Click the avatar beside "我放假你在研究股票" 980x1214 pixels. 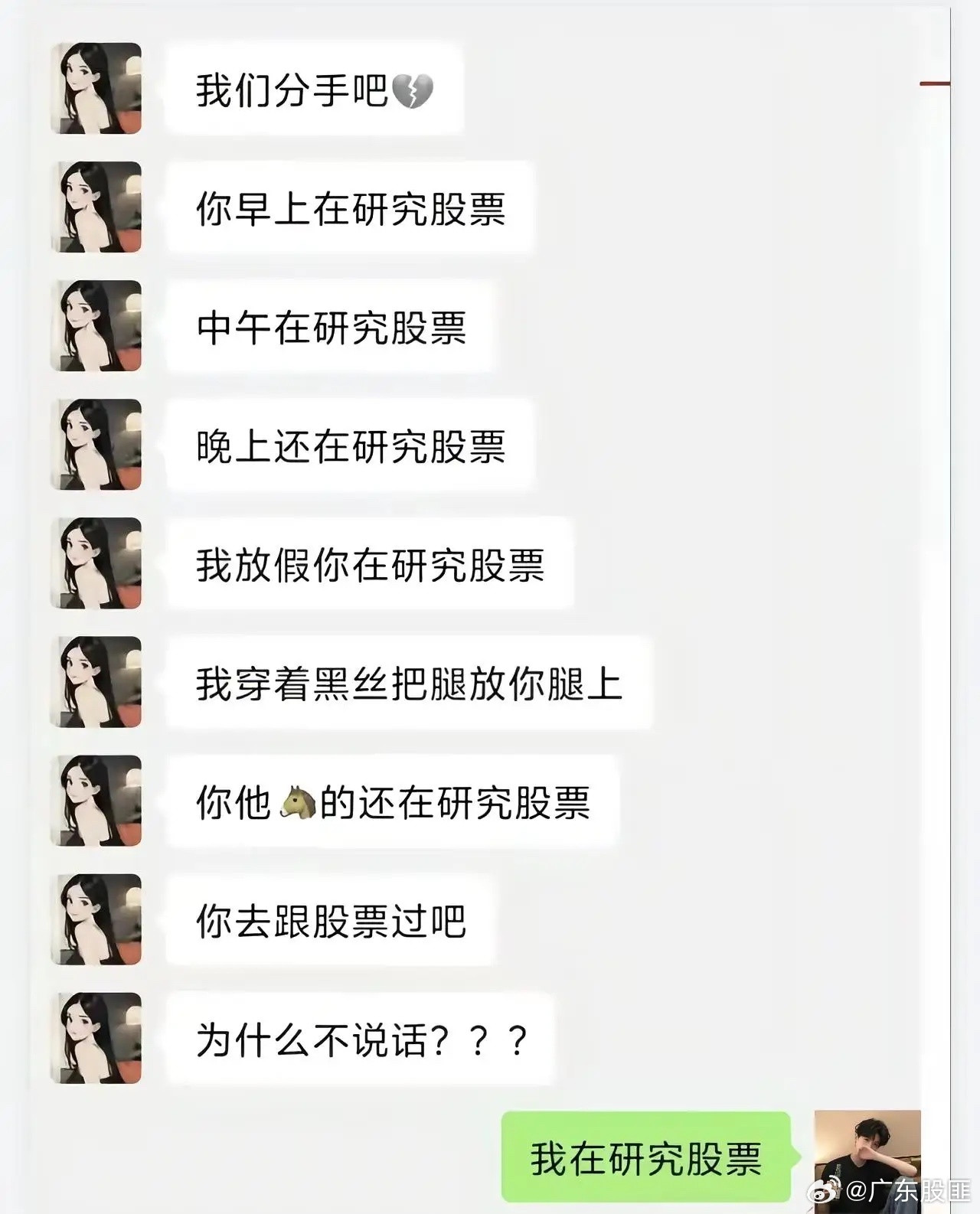96,565
